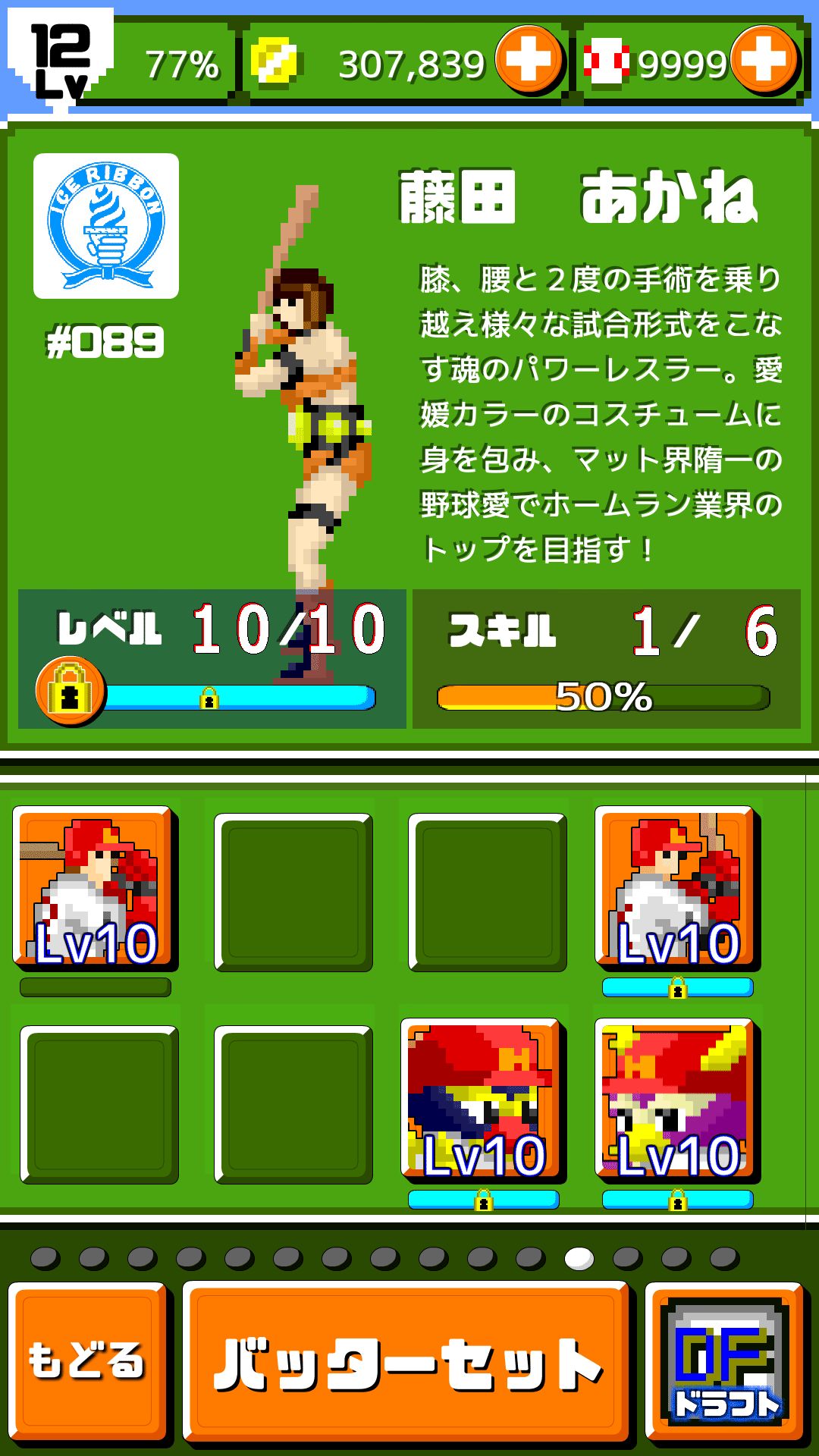The image size is (819, 1456).
Task: Tap the orange lock icon under レベル
Action: point(70,691)
